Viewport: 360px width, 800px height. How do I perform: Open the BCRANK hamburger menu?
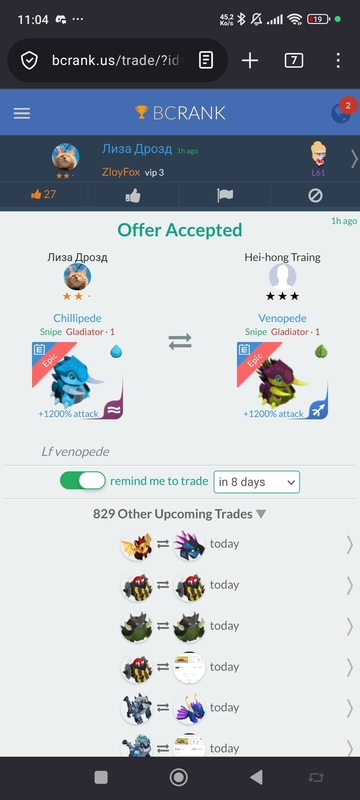point(21,113)
